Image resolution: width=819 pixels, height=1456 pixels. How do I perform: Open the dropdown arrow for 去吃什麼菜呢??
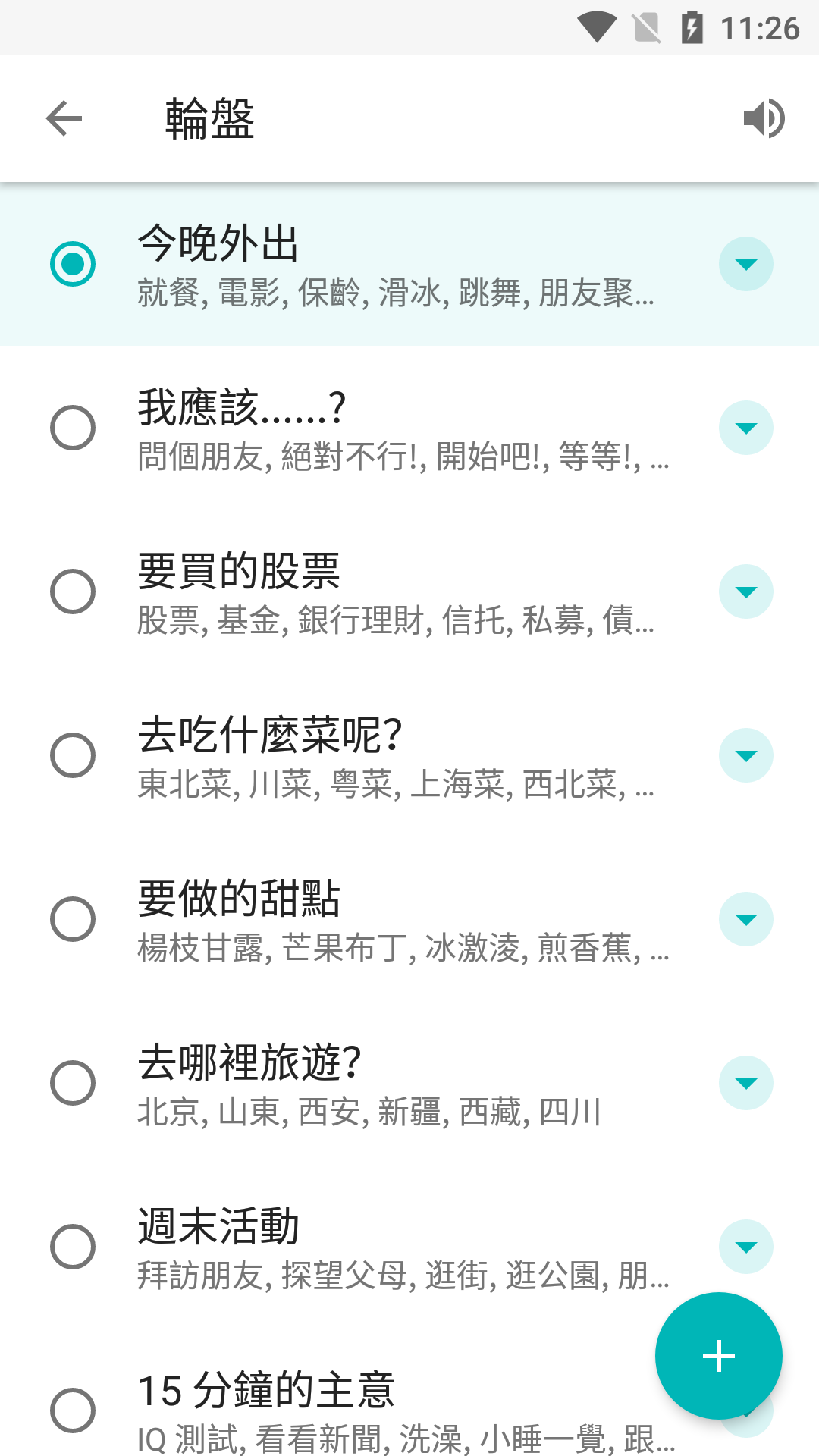tap(746, 755)
